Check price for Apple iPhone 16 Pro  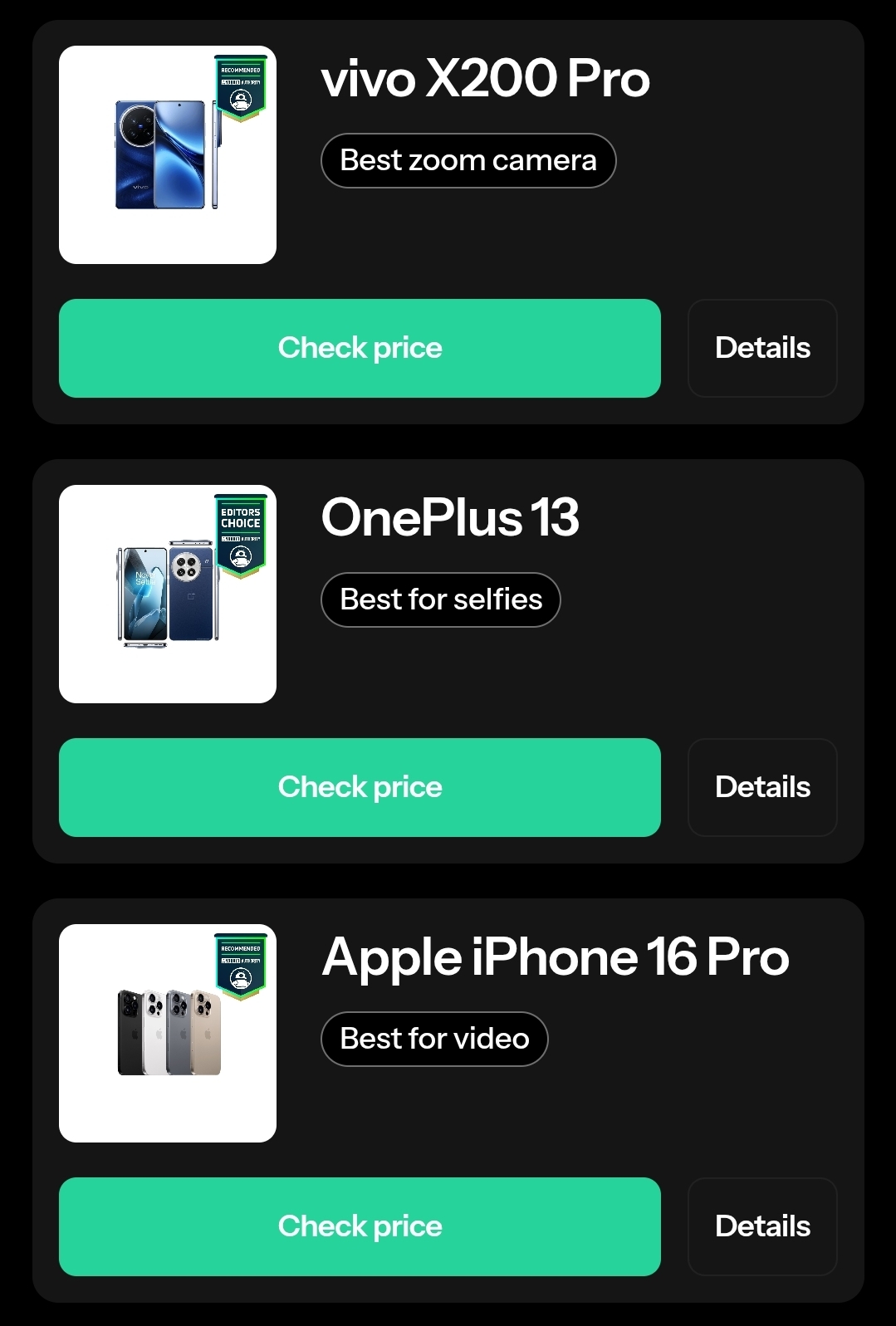tap(360, 1226)
